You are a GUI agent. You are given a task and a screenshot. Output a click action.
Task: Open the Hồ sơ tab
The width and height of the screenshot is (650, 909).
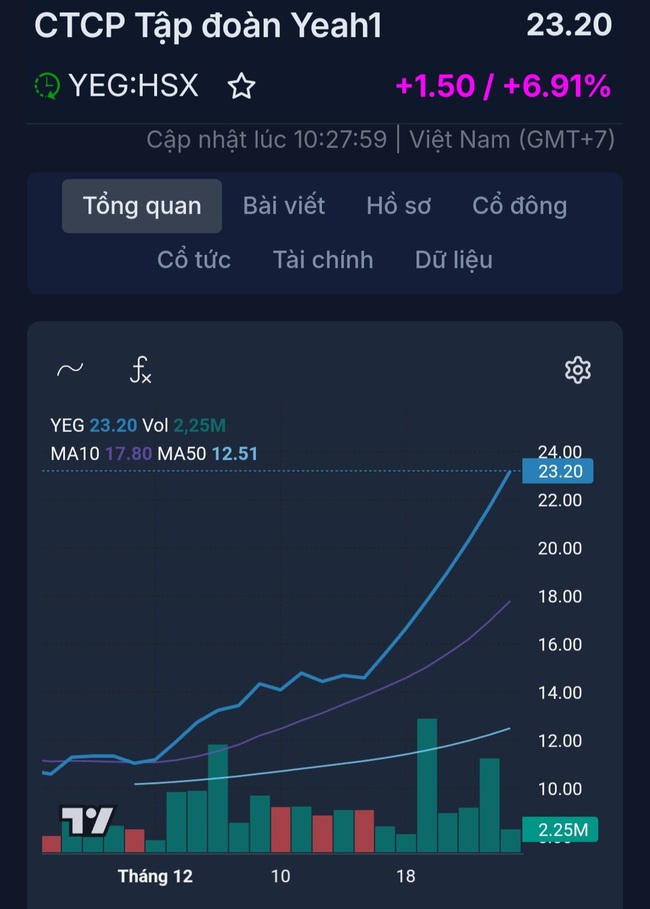[x=398, y=206]
